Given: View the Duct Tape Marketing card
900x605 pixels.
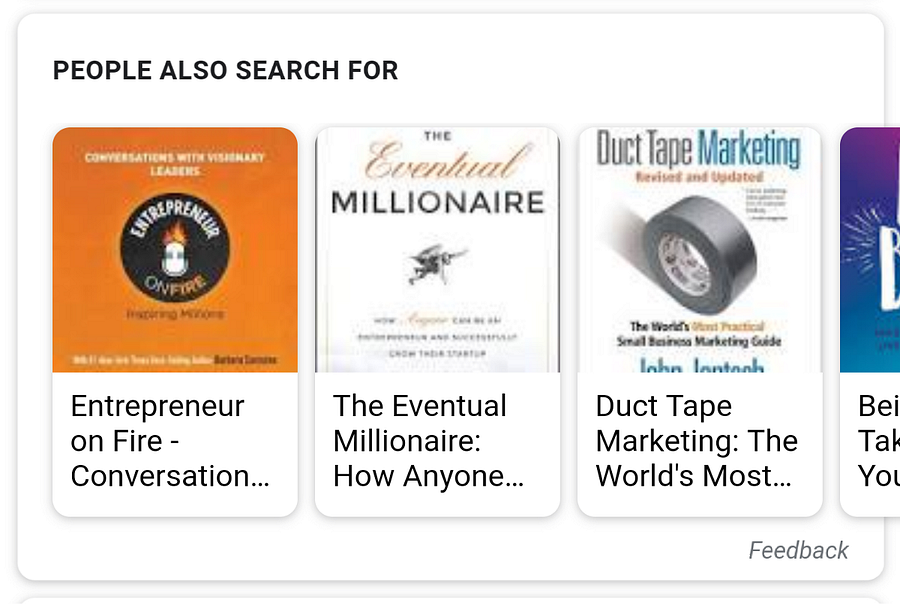Looking at the screenshot, I should click(700, 320).
